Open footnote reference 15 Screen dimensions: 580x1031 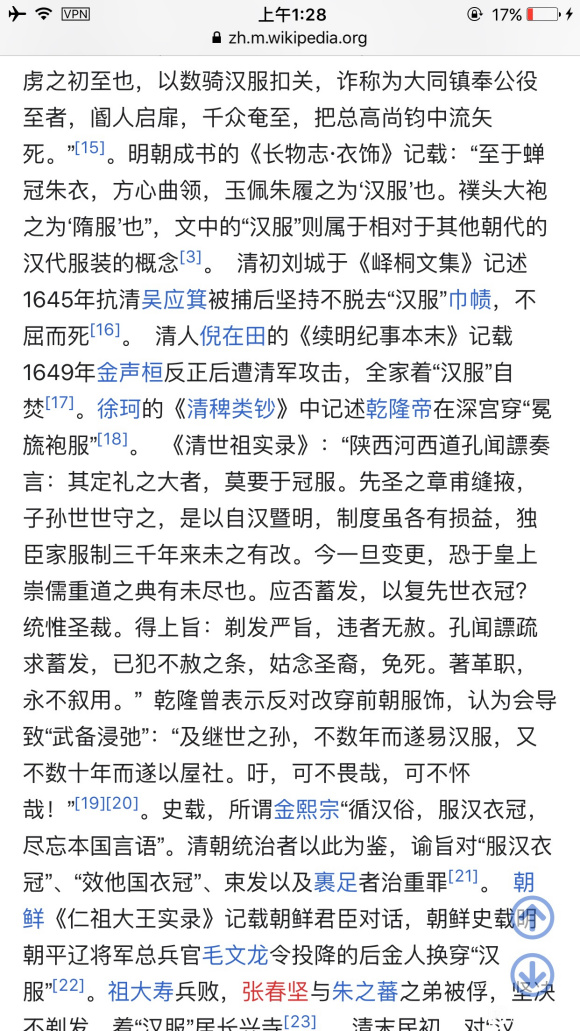[x=89, y=148]
